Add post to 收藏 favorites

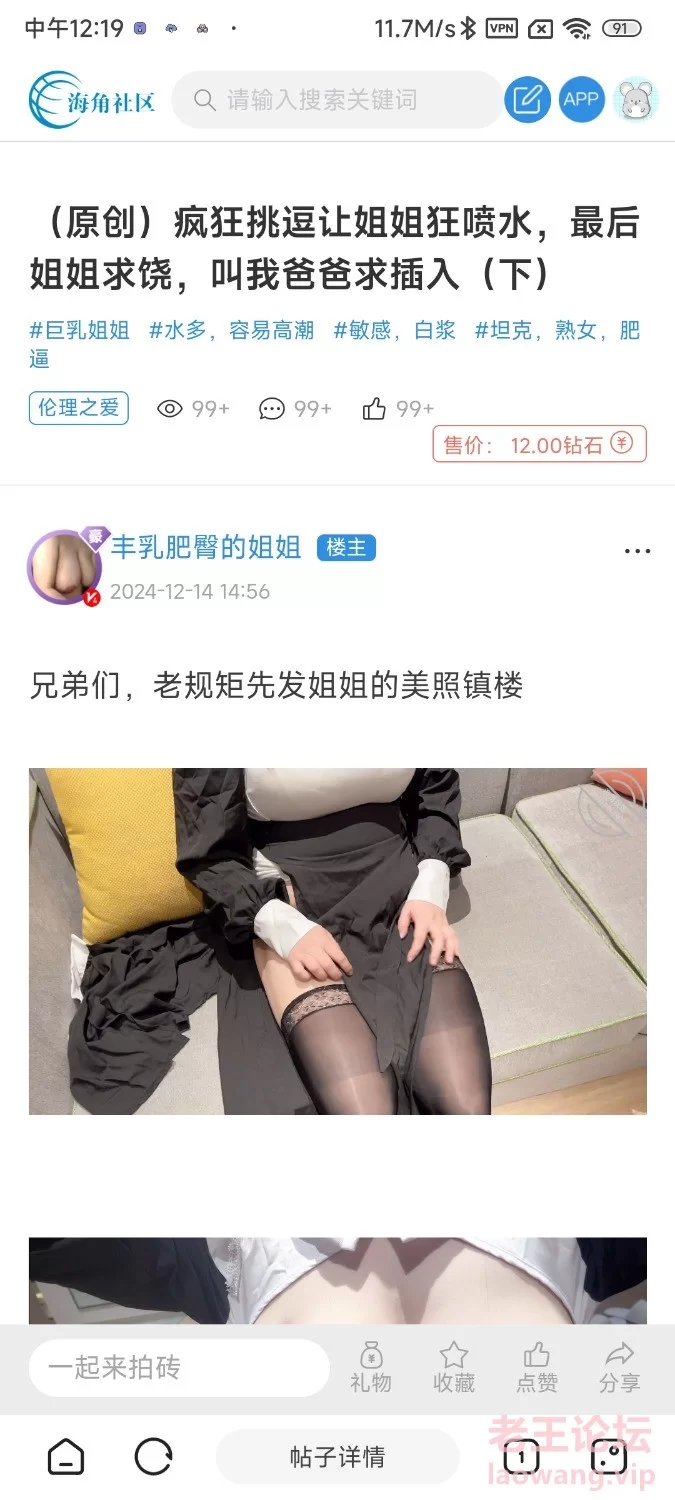[454, 1368]
